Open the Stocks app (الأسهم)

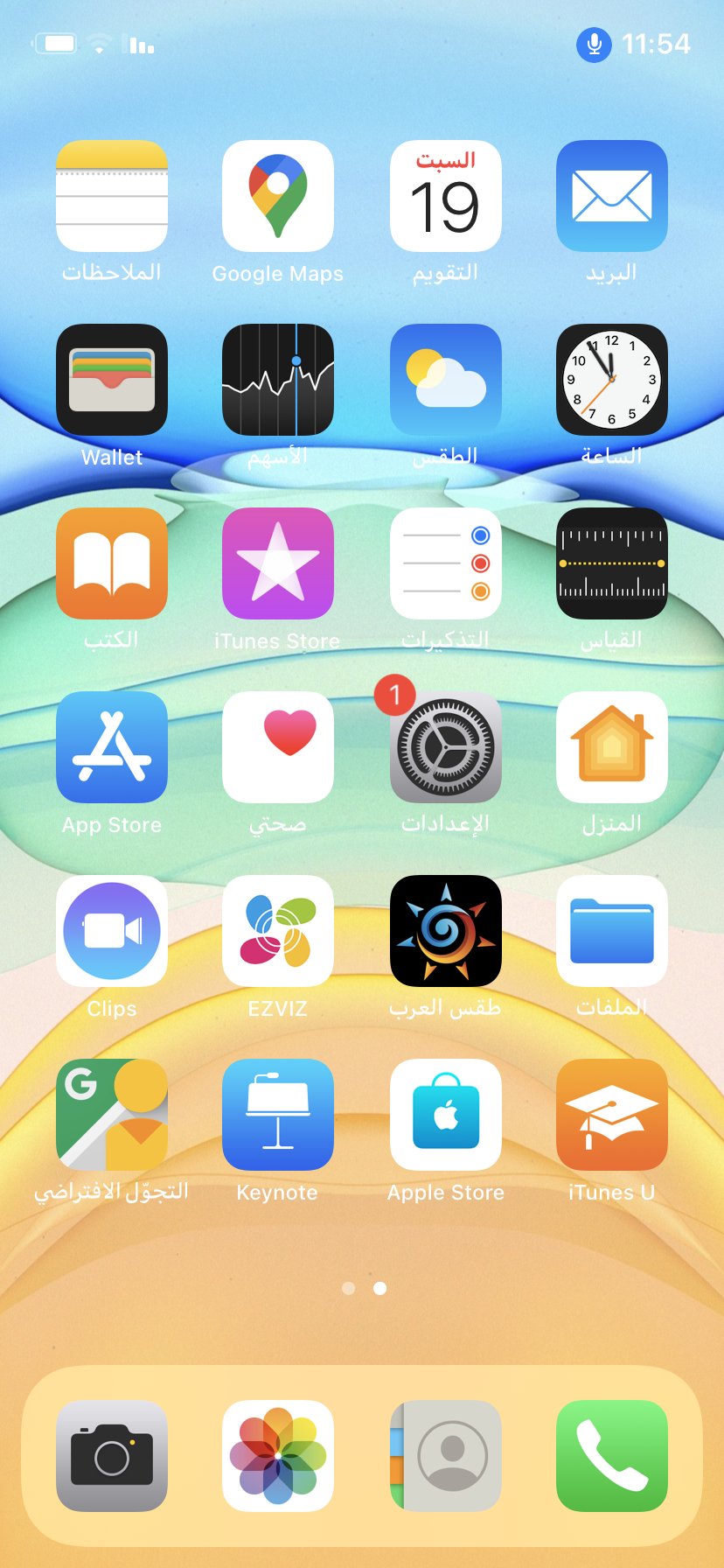point(278,380)
